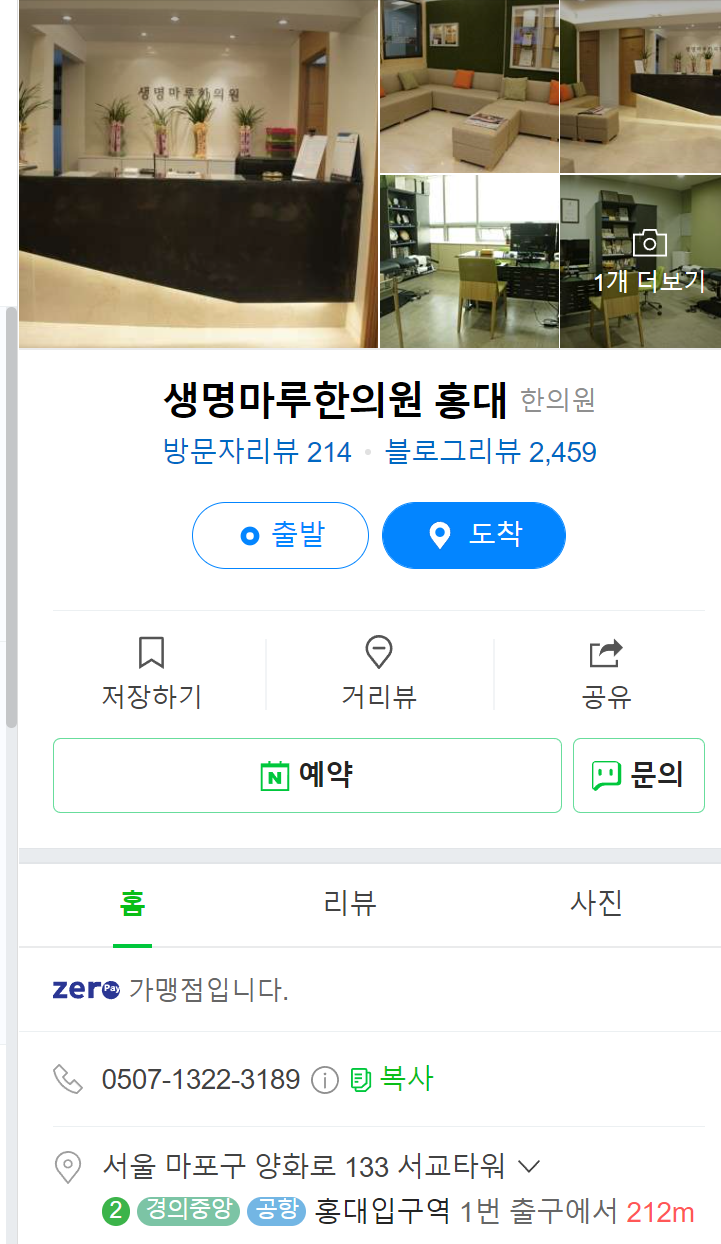The image size is (721, 1244).
Task: Copy the phone number with 복사
Action: 392,1079
